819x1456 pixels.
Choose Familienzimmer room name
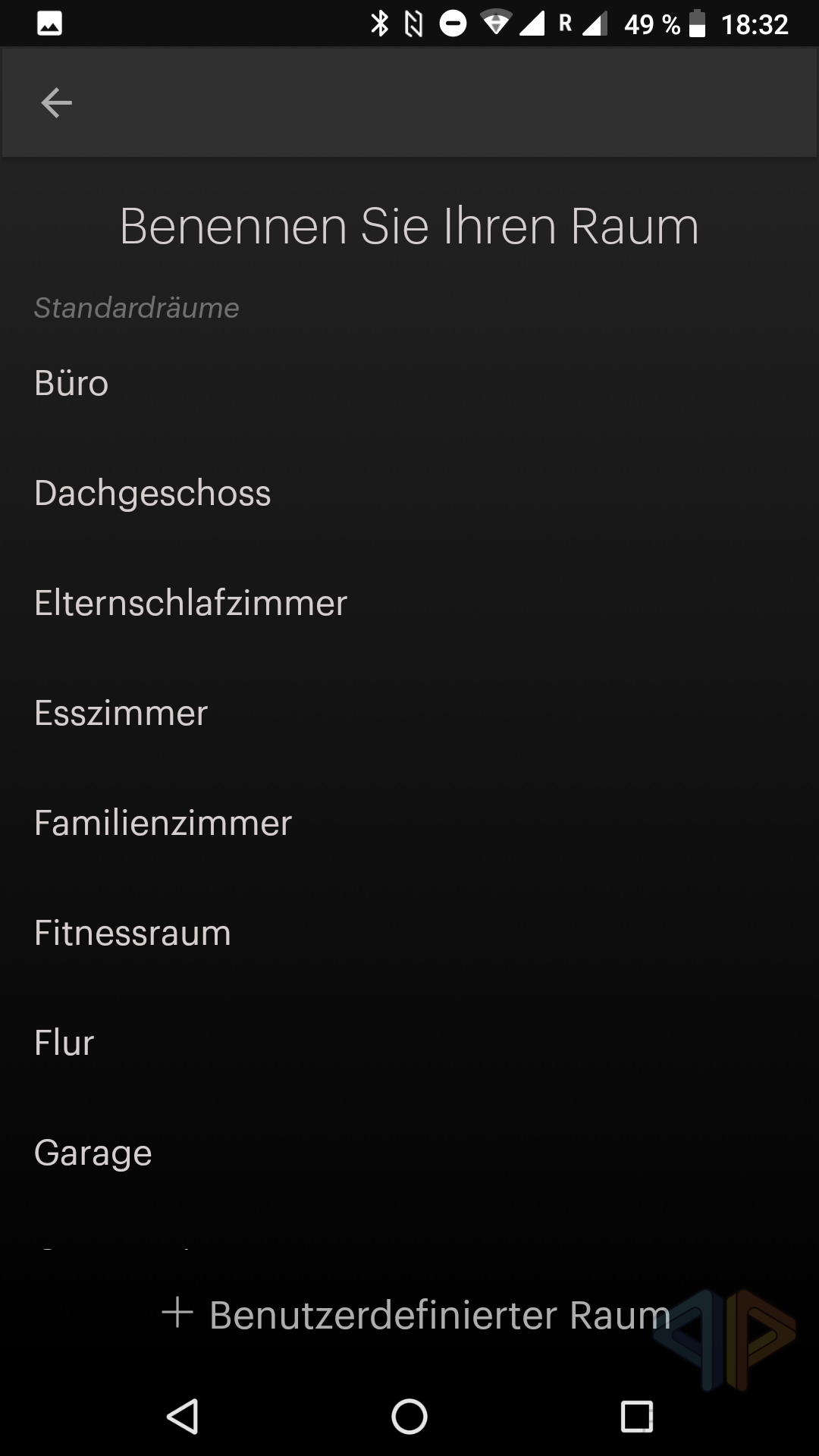pyautogui.click(x=409, y=823)
